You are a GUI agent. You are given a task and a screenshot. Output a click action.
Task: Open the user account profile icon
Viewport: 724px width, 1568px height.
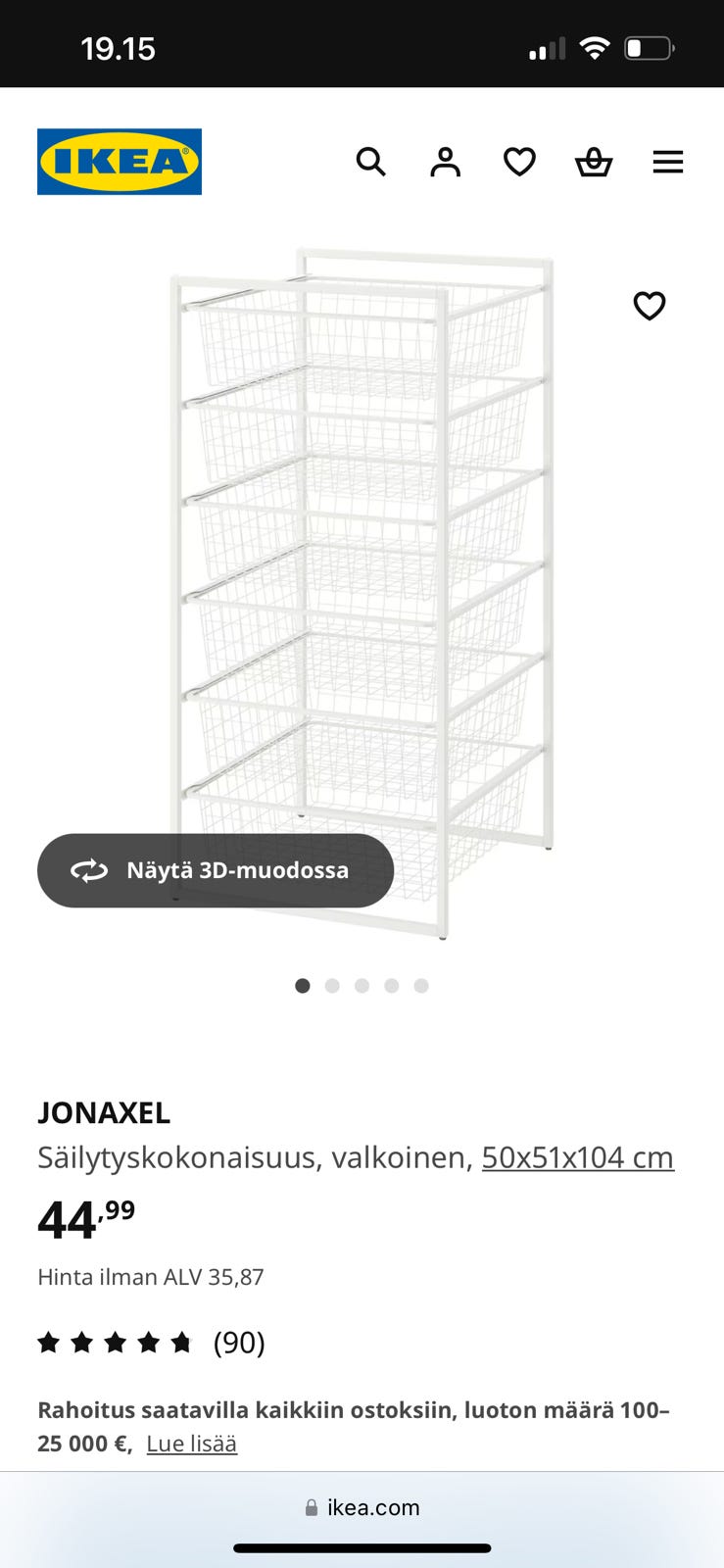pyautogui.click(x=445, y=162)
